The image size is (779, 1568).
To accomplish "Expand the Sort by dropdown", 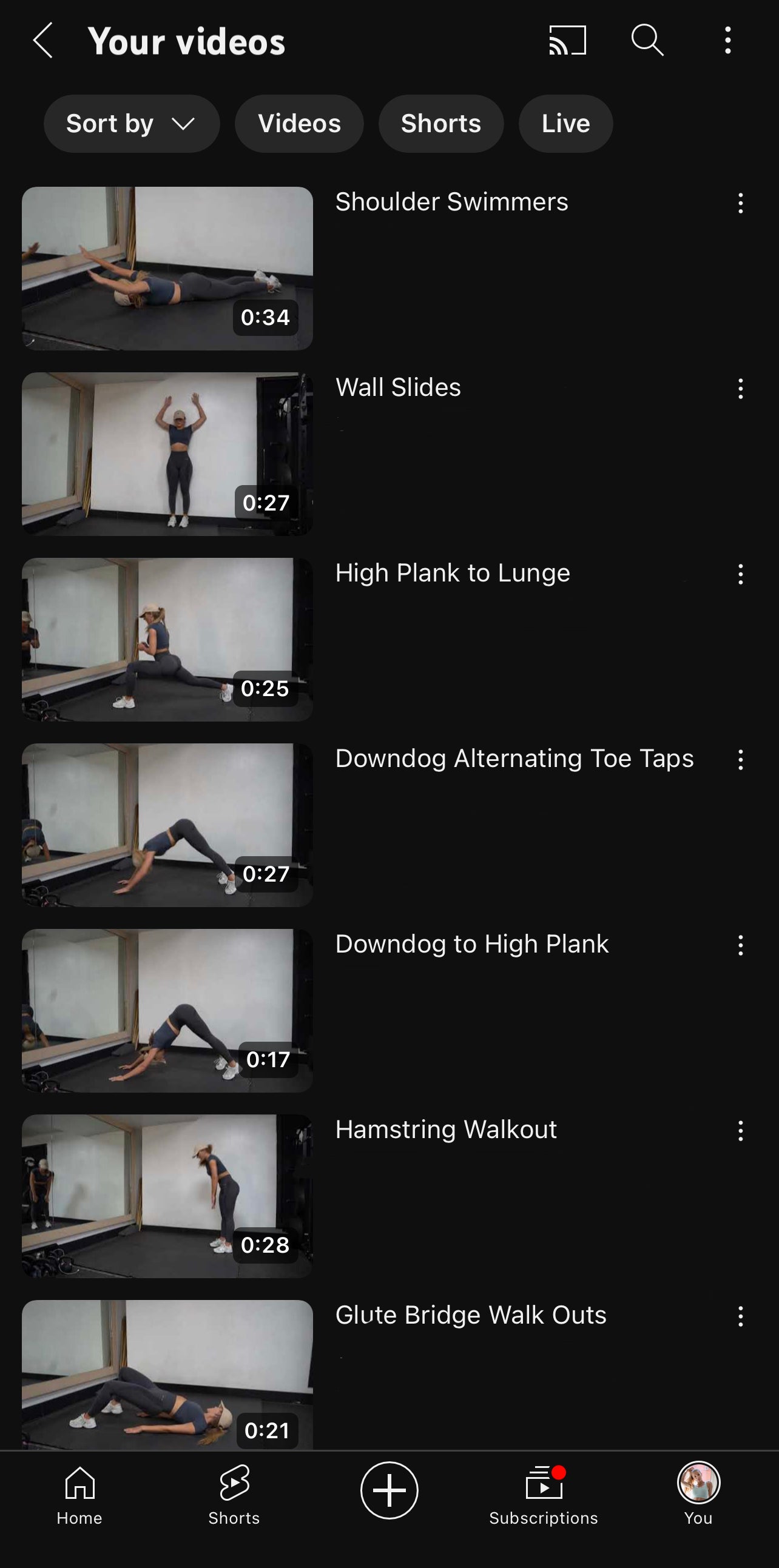I will click(132, 124).
